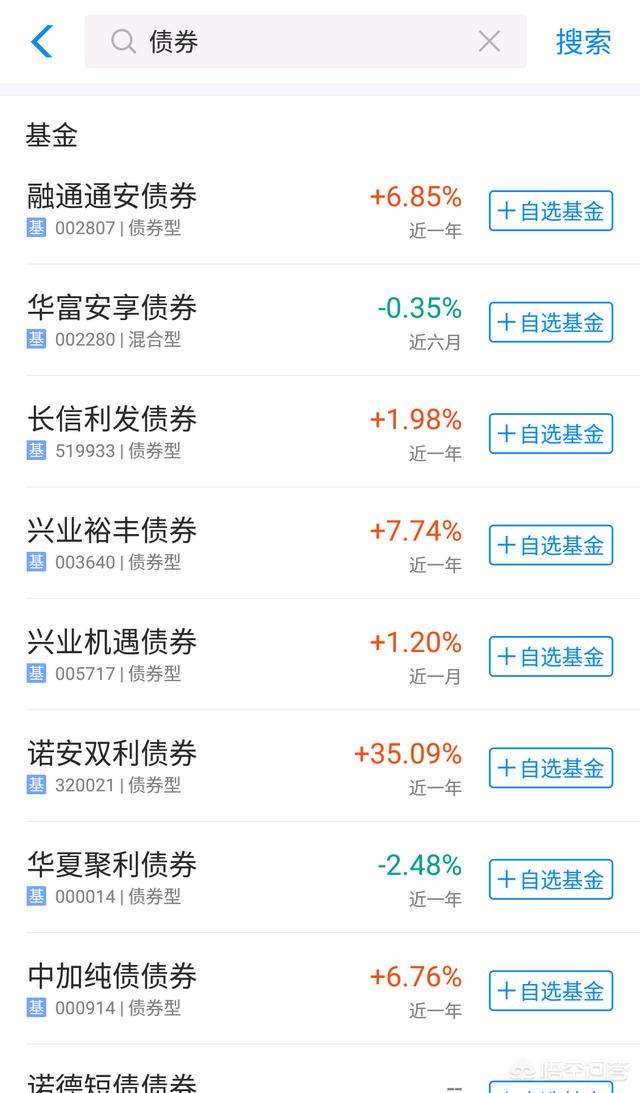Add 中加纯债债券 to 自选基金
The image size is (640, 1093).
tap(551, 991)
